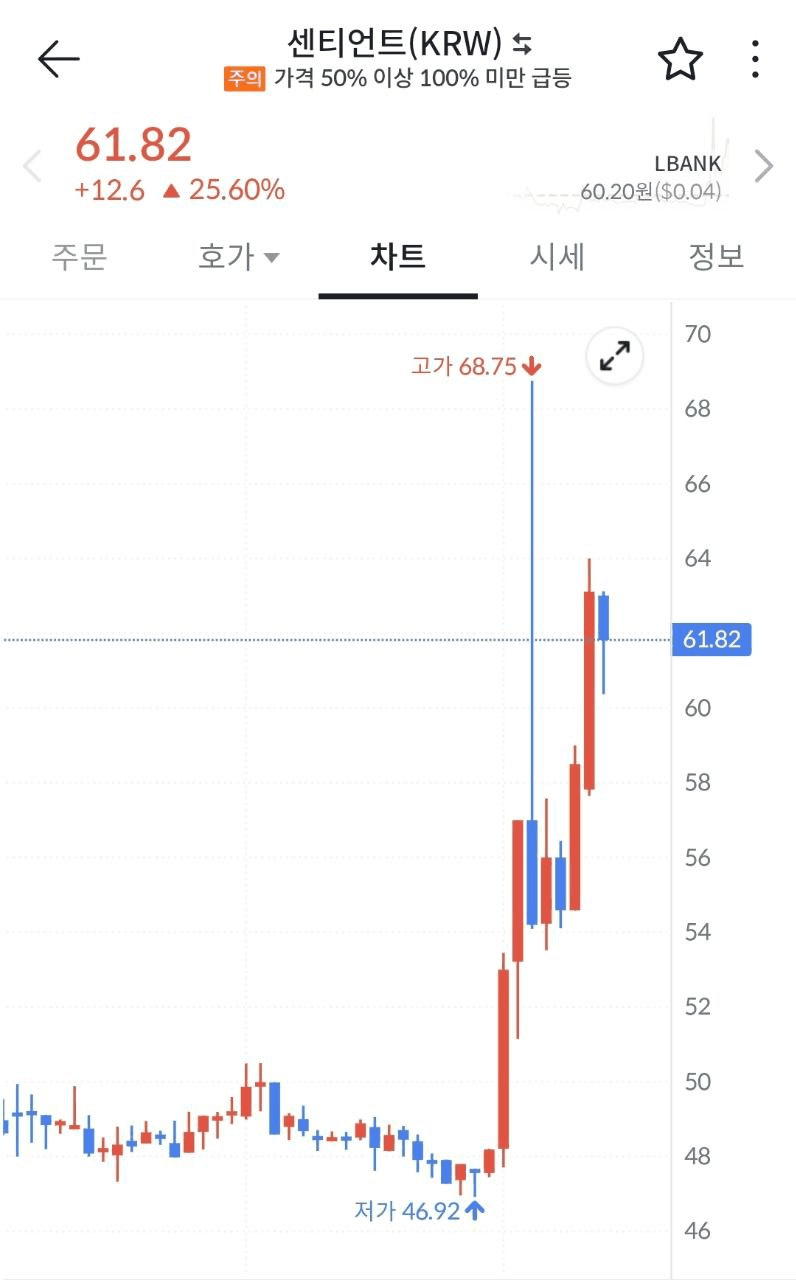Open the 정보 tab
Screen dimensions: 796x1280
pos(716,258)
